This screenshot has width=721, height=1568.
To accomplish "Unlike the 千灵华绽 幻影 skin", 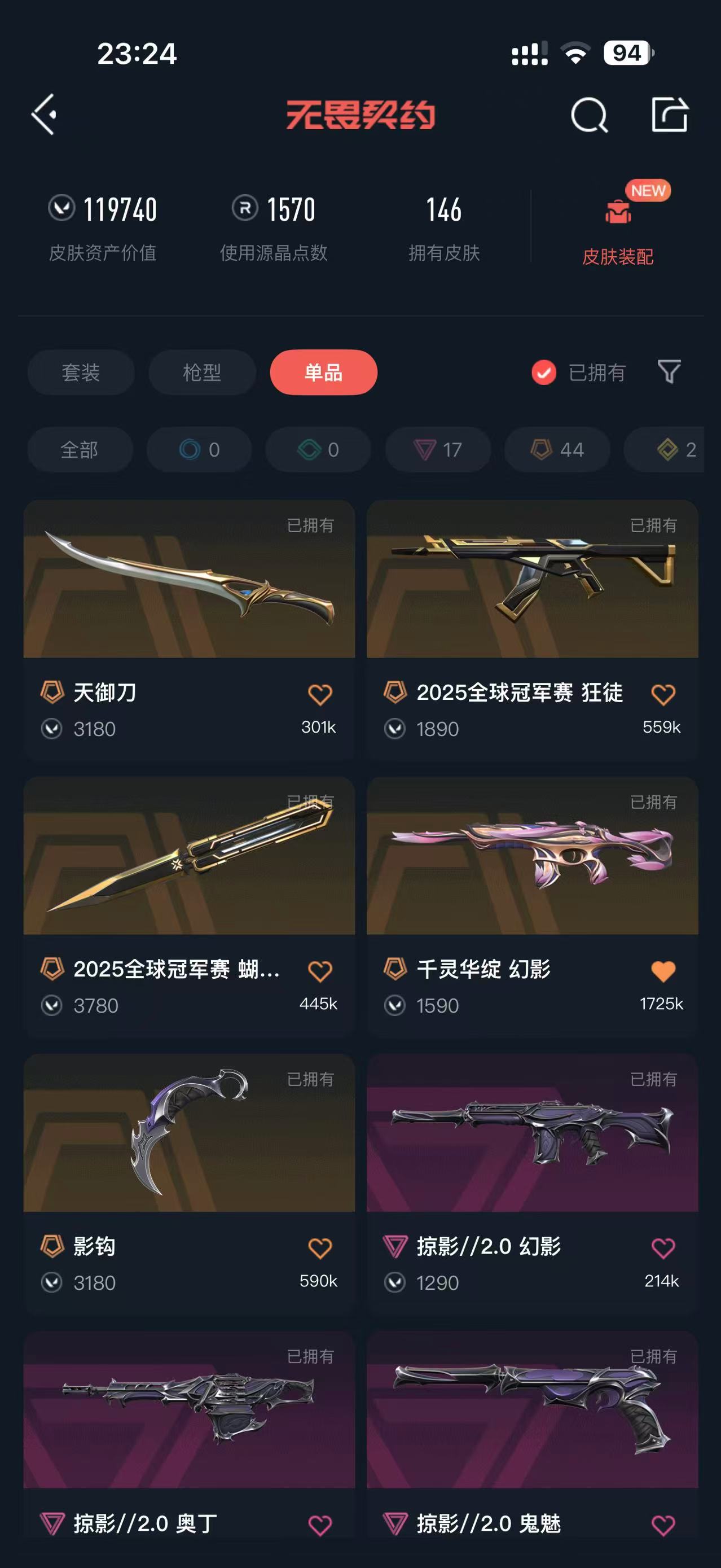I will (662, 971).
